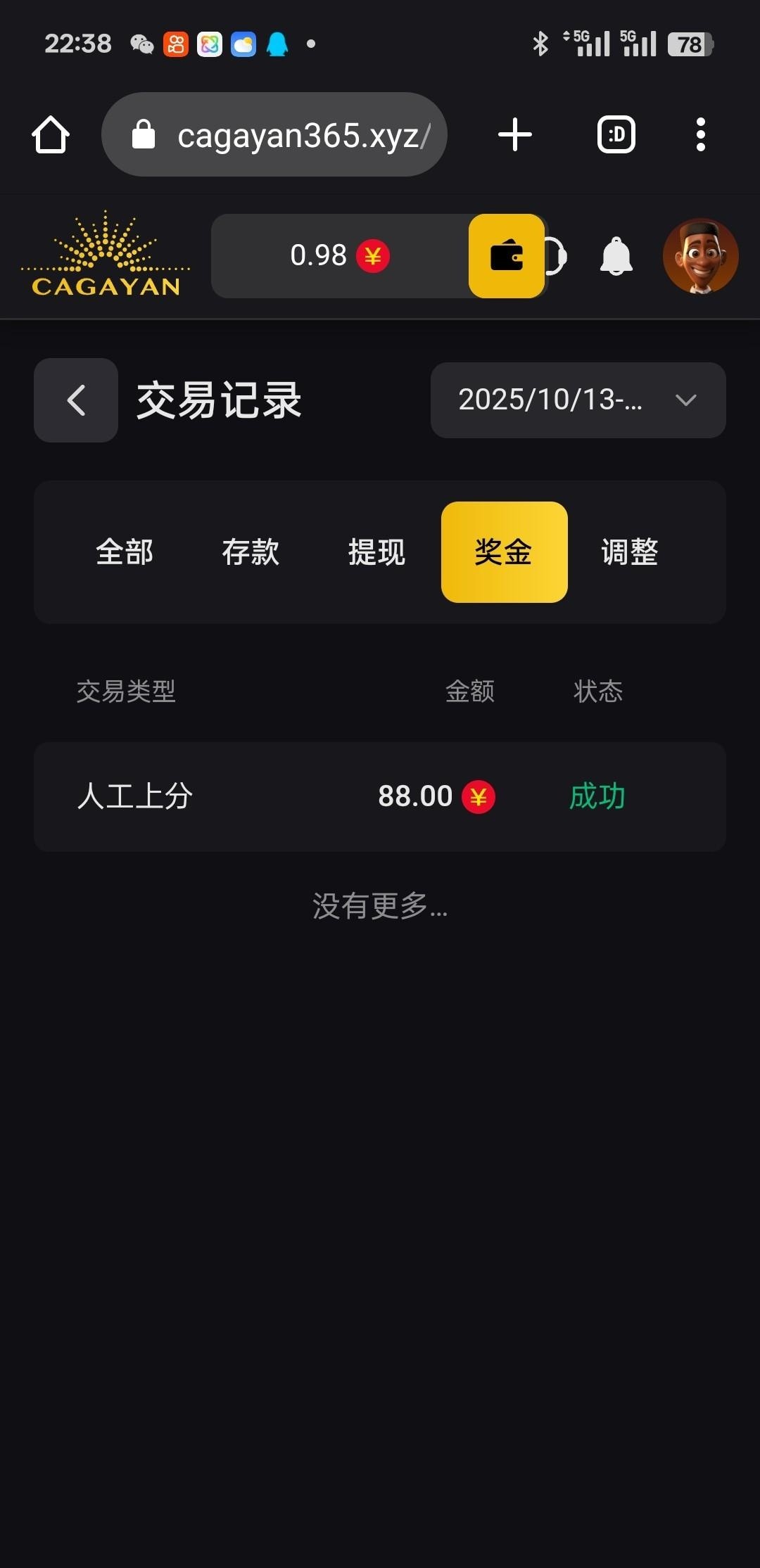The width and height of the screenshot is (760, 1568).
Task: Switch to the 调整 tab
Action: (x=630, y=552)
